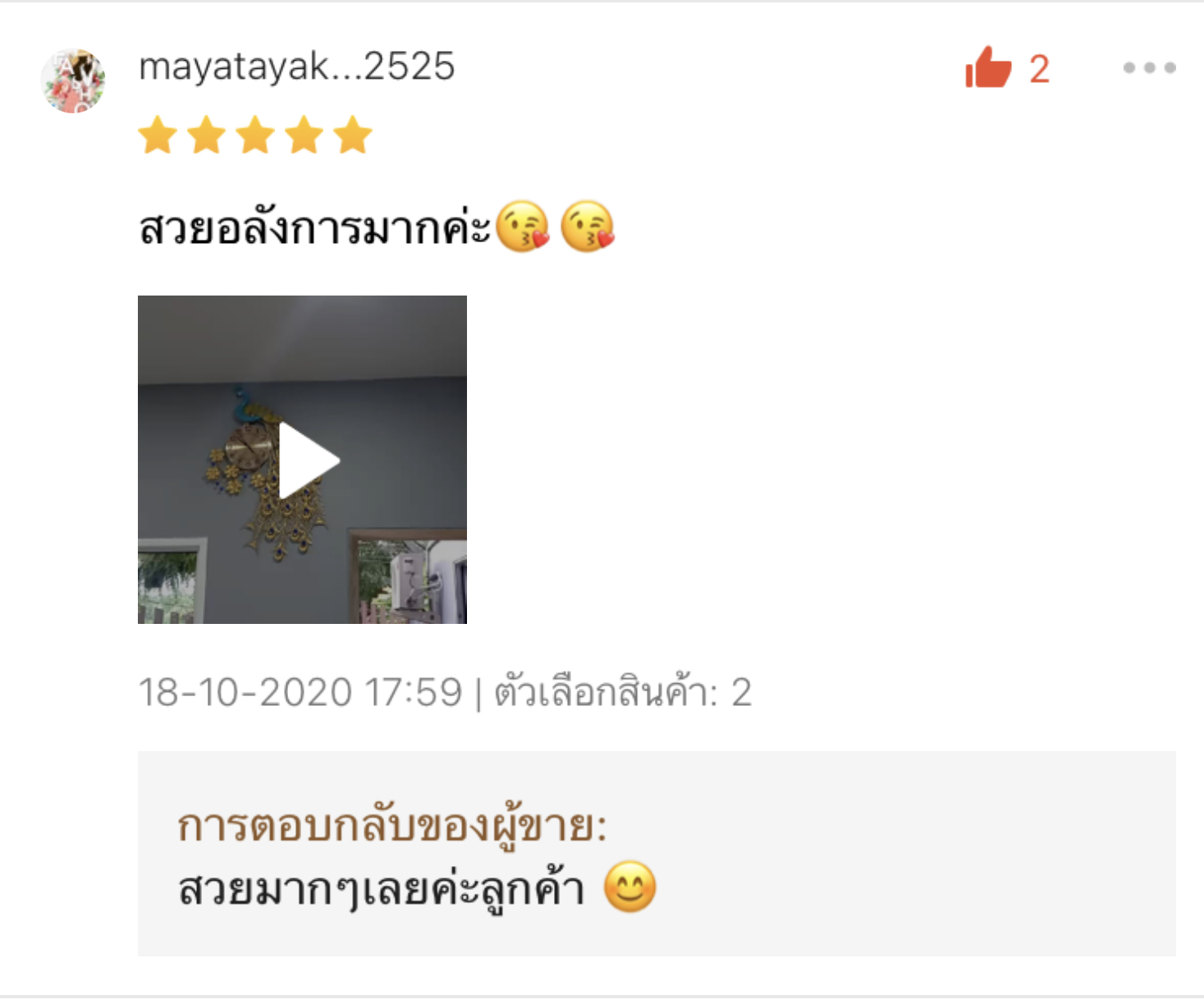
Task: Open the three-dot overflow menu
Action: [x=1149, y=68]
